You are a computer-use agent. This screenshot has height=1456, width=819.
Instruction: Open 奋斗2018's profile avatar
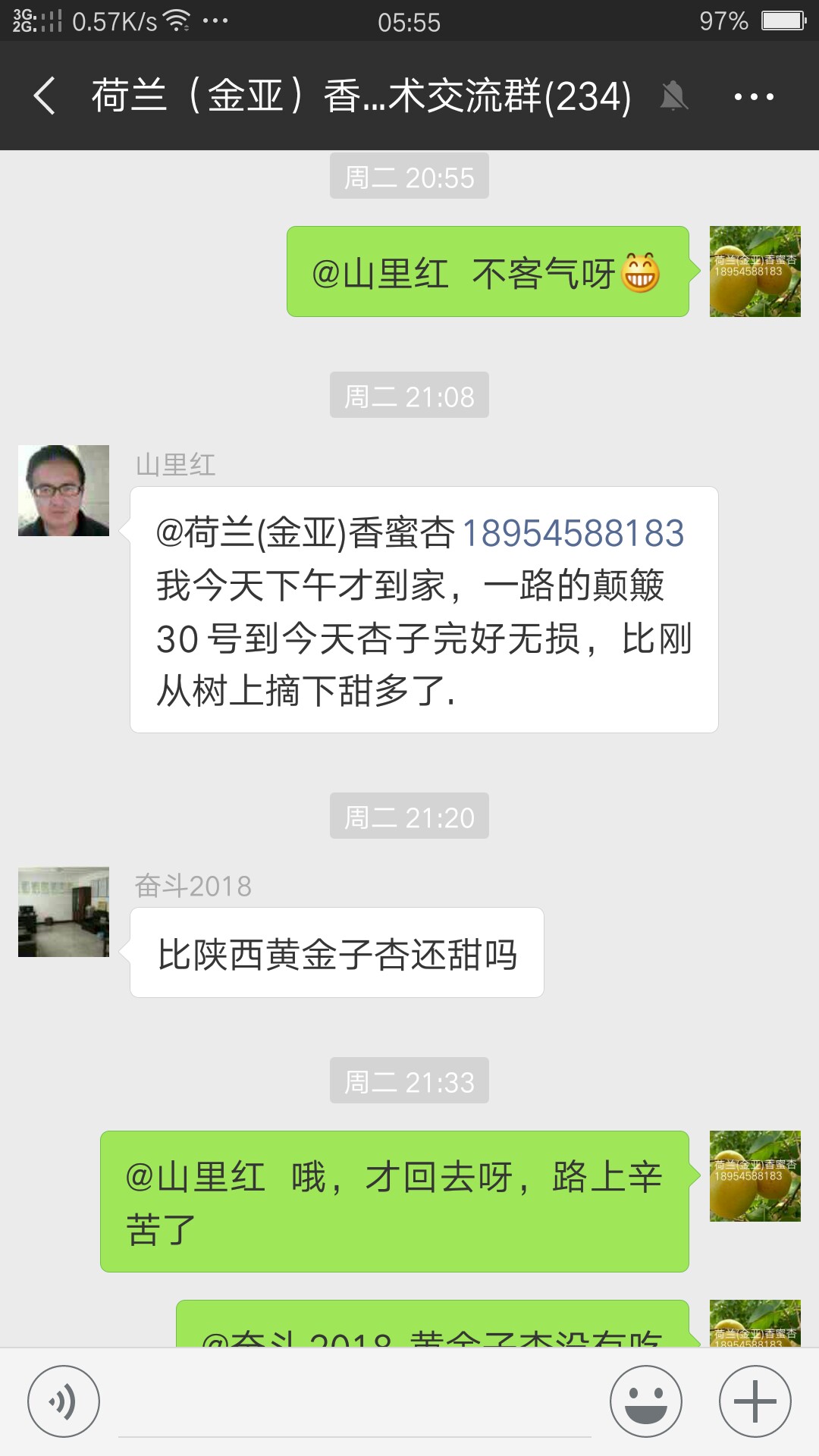64,912
